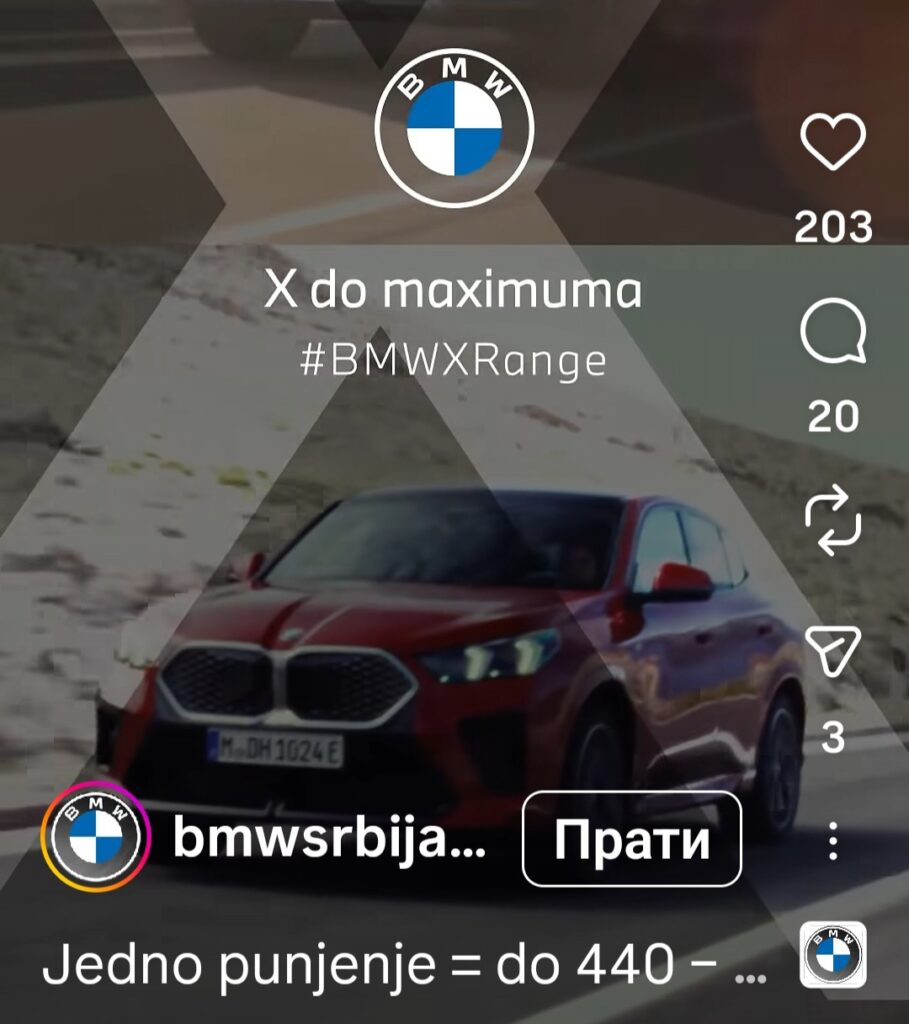The image size is (909, 1024).
Task: Like the bmwsrbija reel
Action: tap(833, 144)
